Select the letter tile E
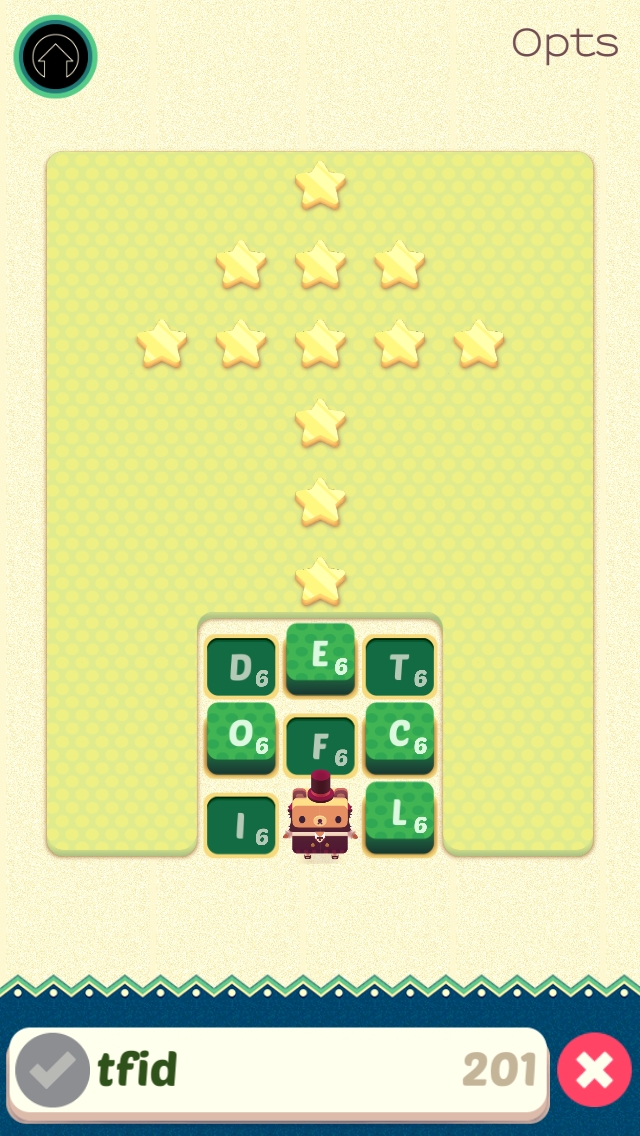The image size is (640, 1136). point(320,654)
